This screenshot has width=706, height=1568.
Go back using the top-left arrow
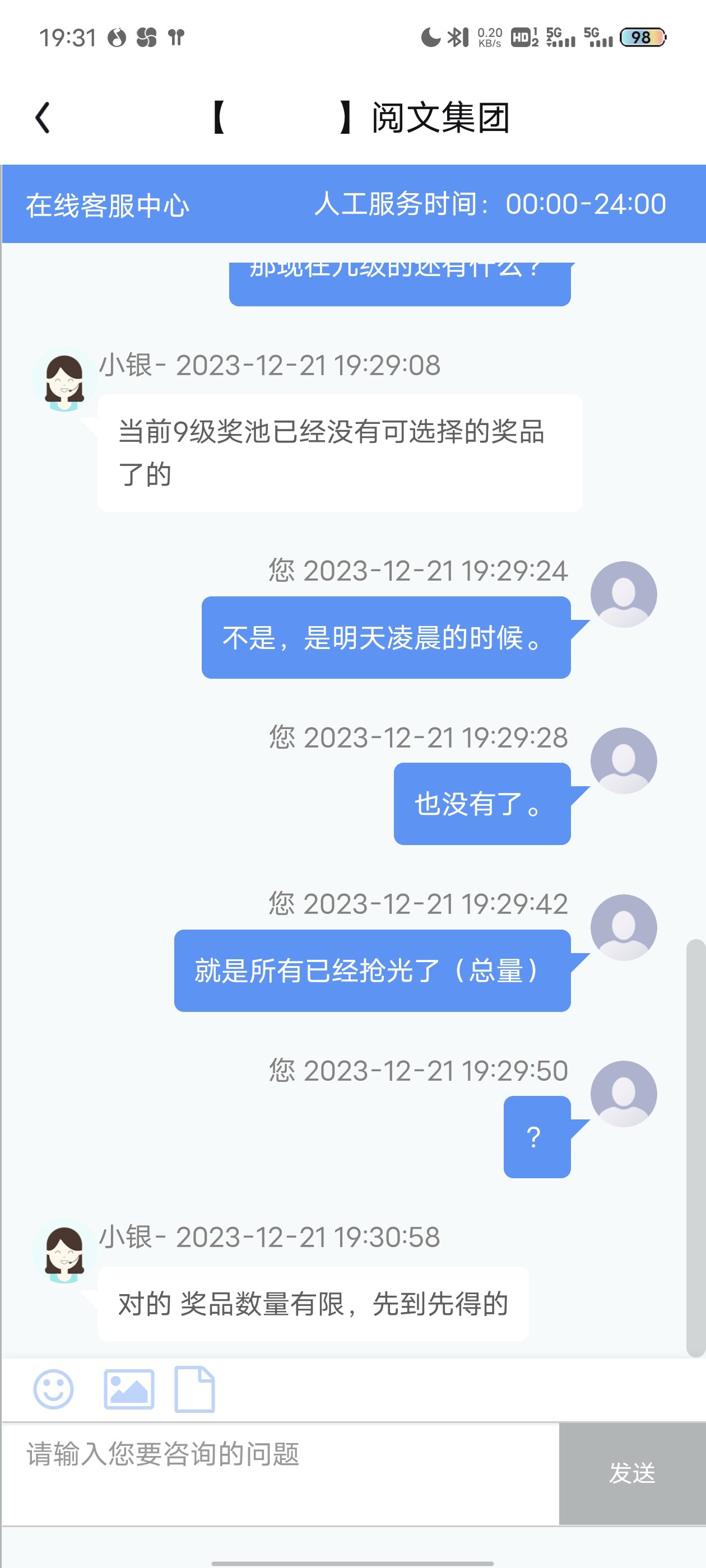[42, 118]
